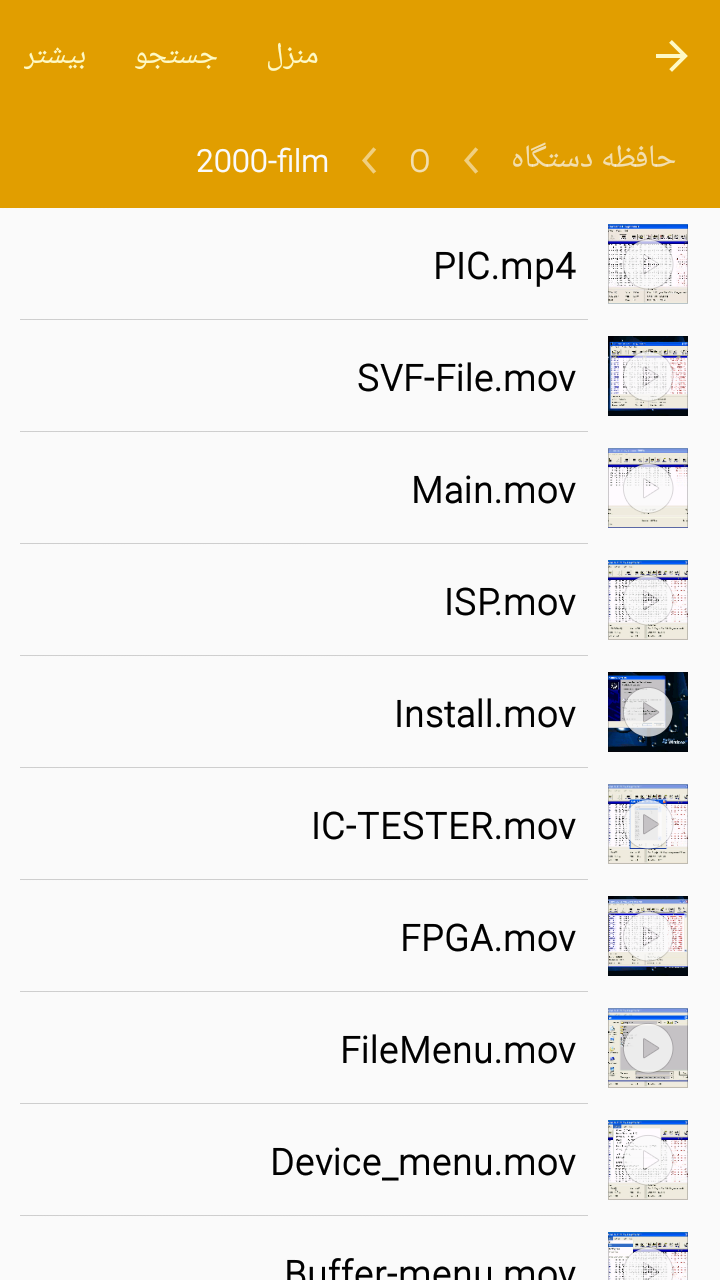The width and height of the screenshot is (720, 1280).
Task: Open Install.mov
Action: tap(360, 712)
